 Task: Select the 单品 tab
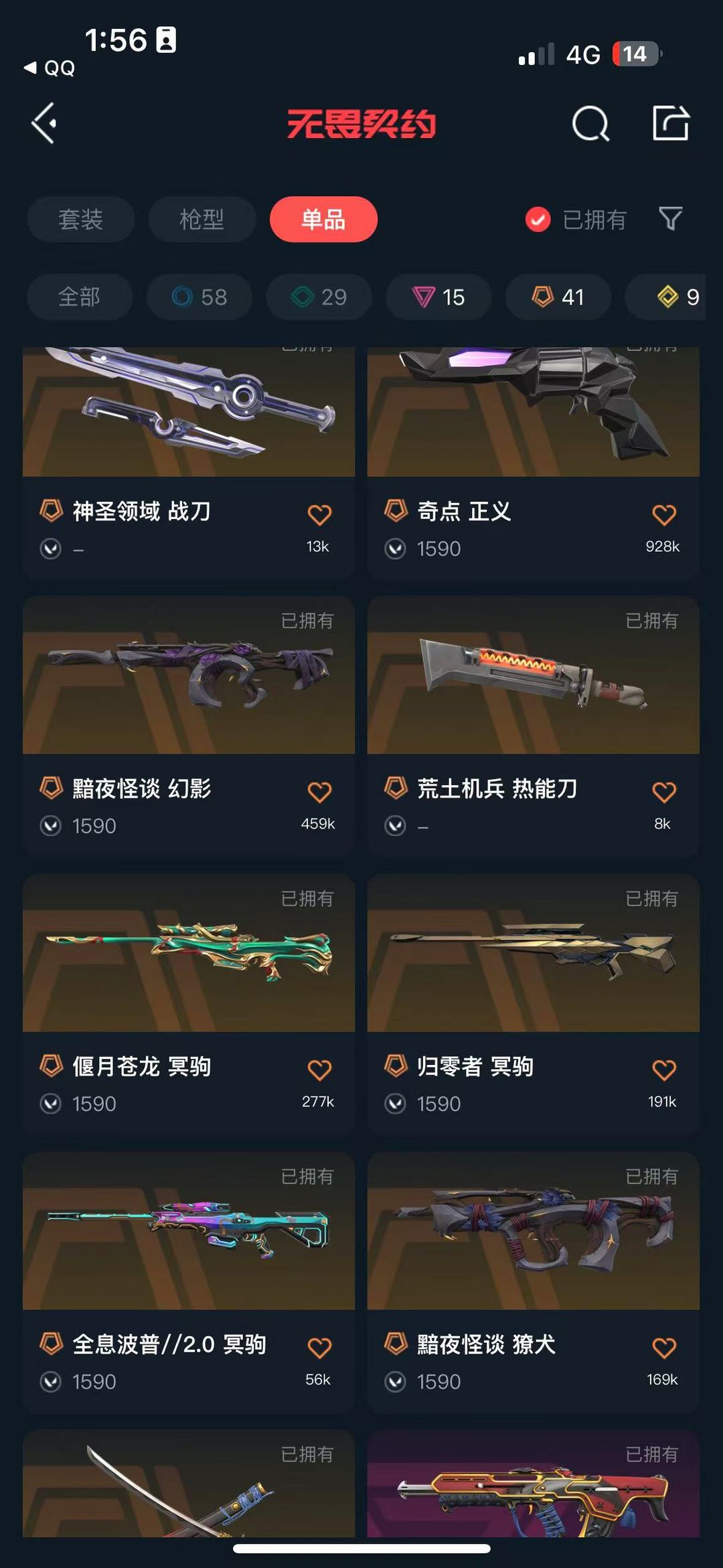(323, 219)
